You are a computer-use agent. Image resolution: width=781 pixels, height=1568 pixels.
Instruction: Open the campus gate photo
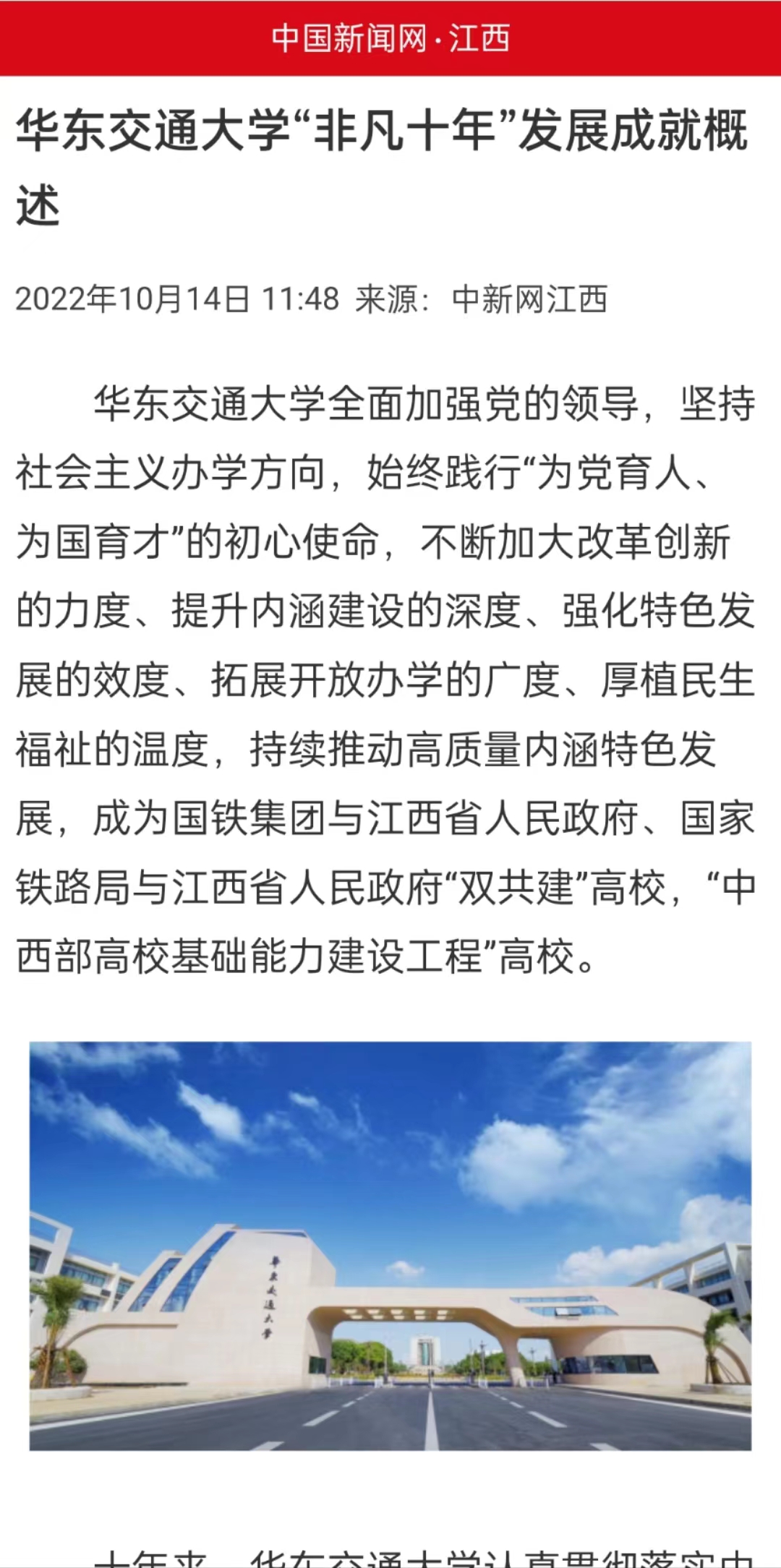pos(390,1245)
